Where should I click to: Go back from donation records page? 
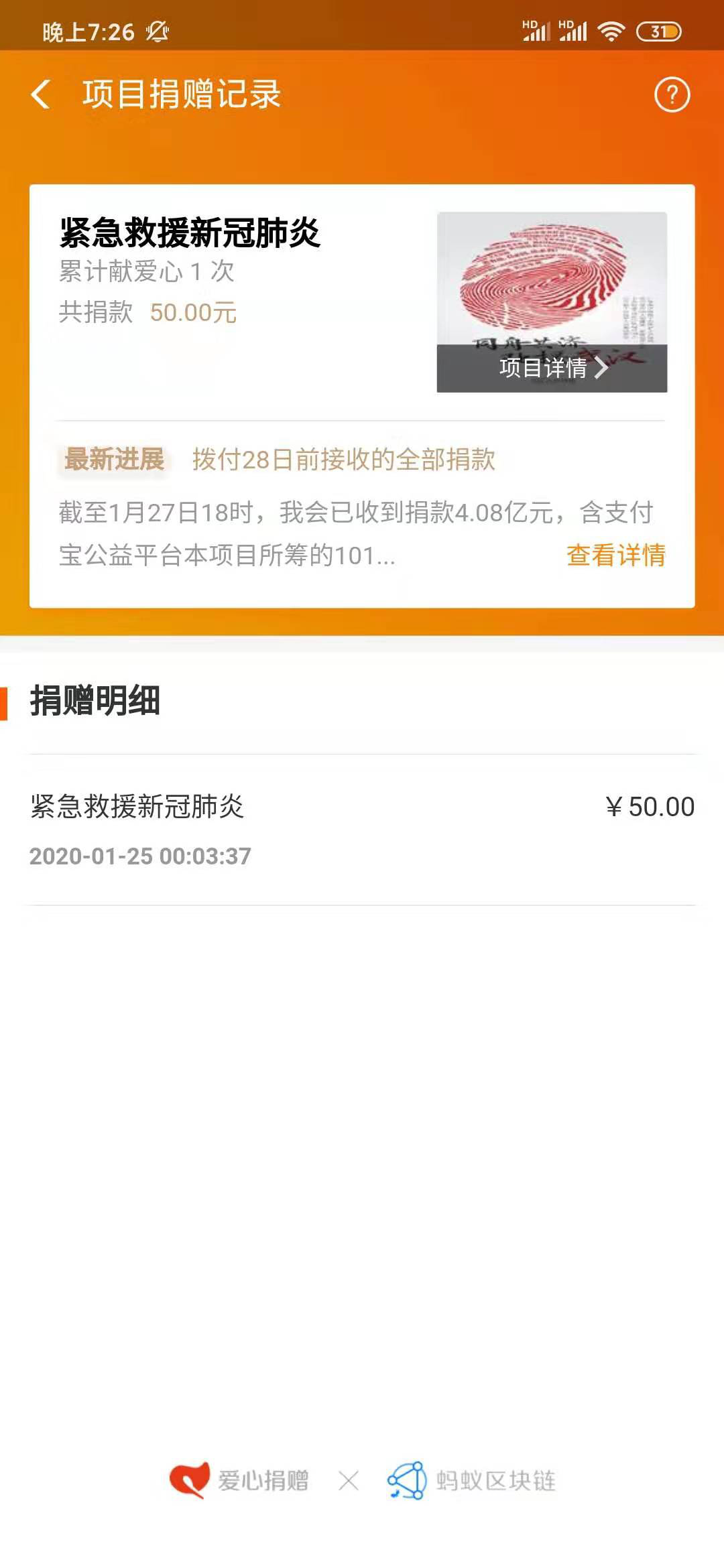[x=42, y=94]
